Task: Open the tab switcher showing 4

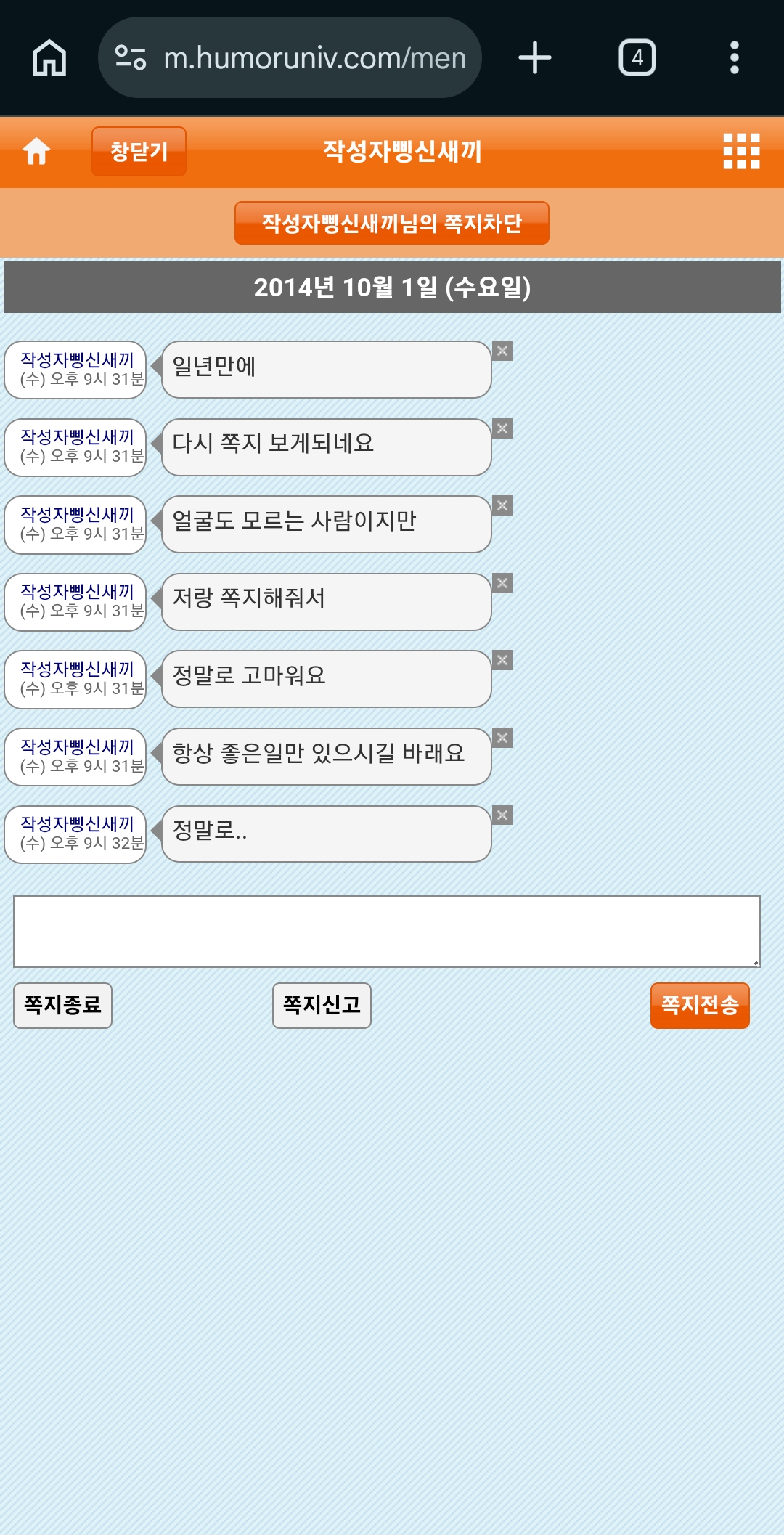Action: click(637, 57)
